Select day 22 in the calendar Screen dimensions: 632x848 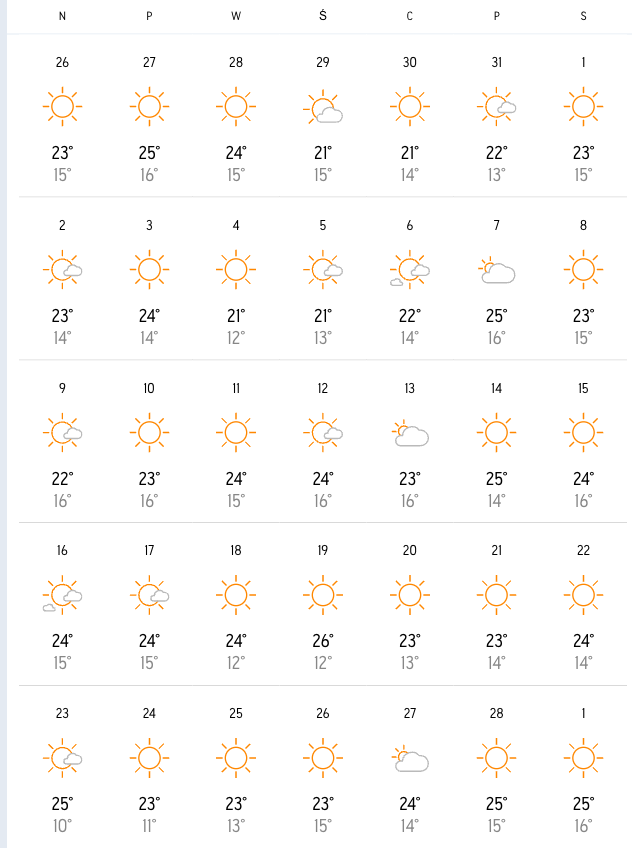(x=584, y=604)
